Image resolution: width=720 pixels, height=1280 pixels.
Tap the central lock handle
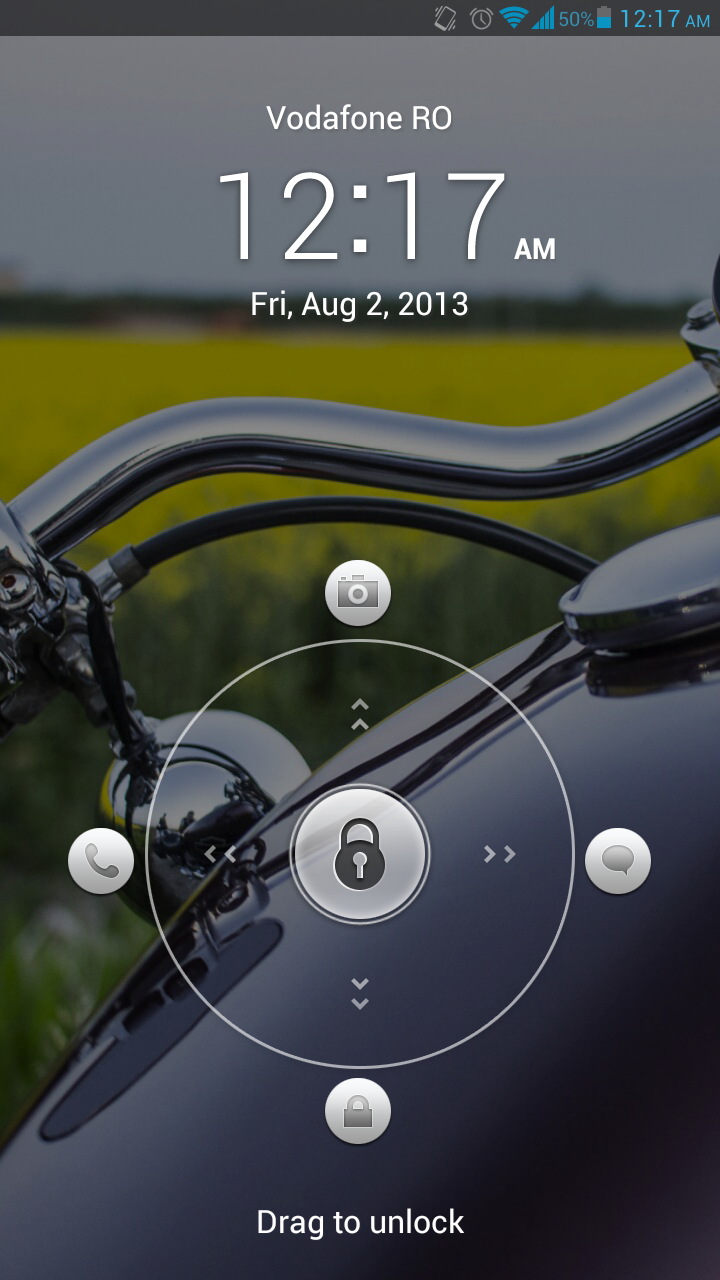(x=360, y=854)
